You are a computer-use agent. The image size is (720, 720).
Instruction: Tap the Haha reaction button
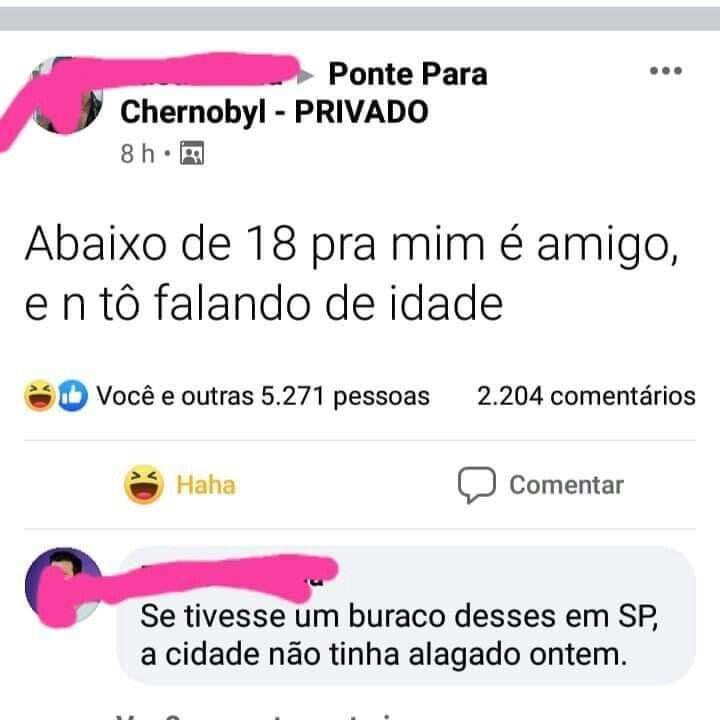click(180, 485)
